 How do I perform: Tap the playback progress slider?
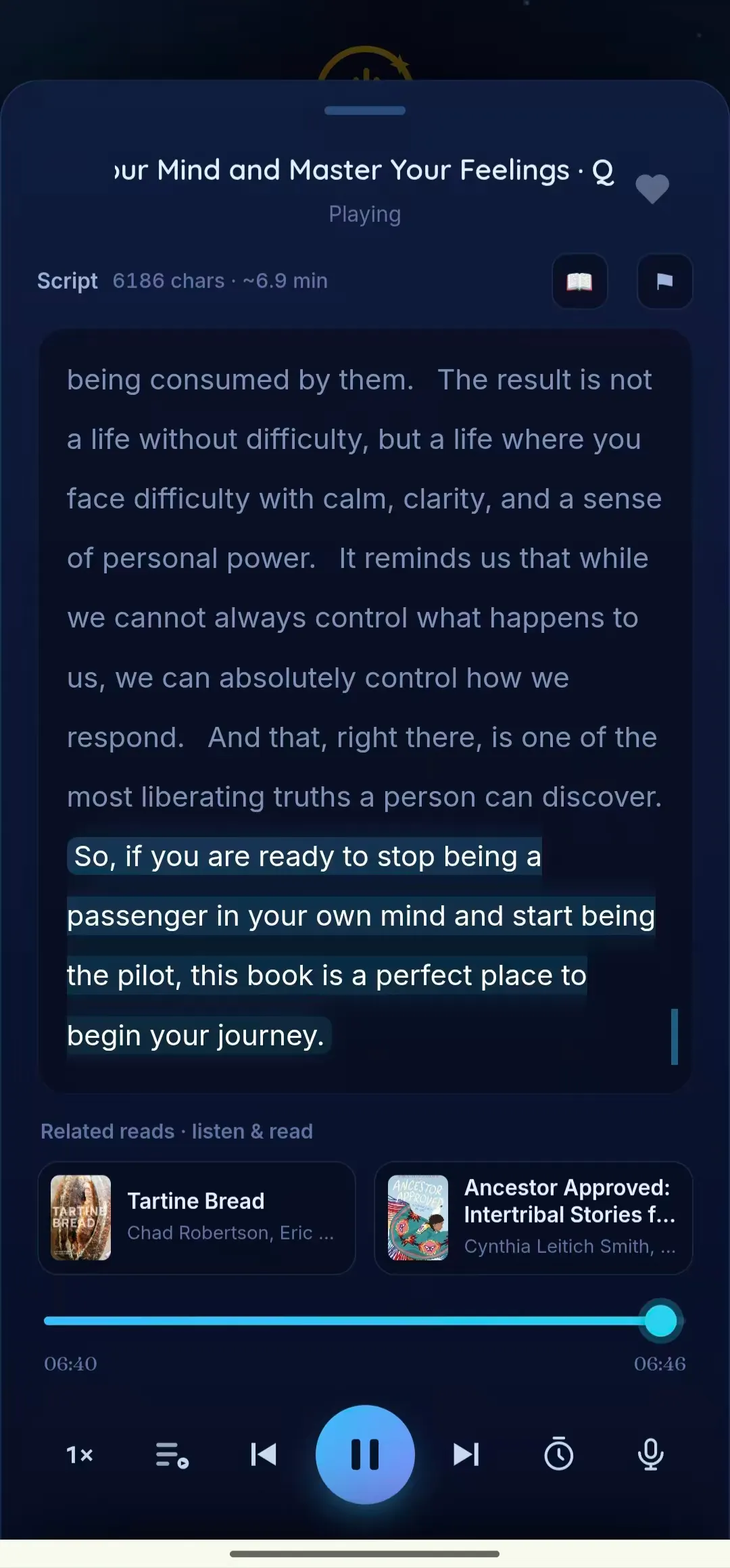[x=364, y=1321]
